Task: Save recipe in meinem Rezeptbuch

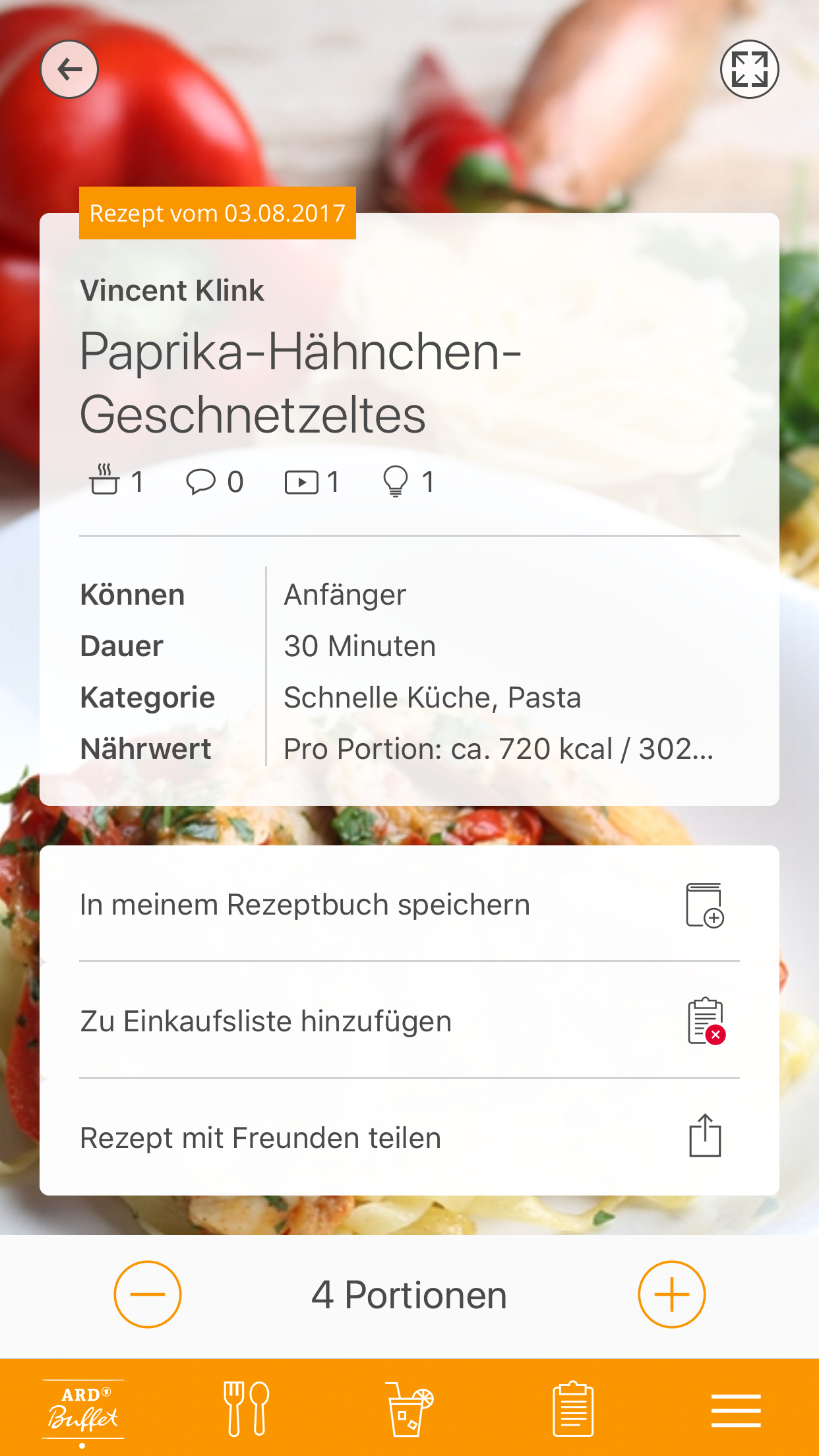Action: (409, 904)
